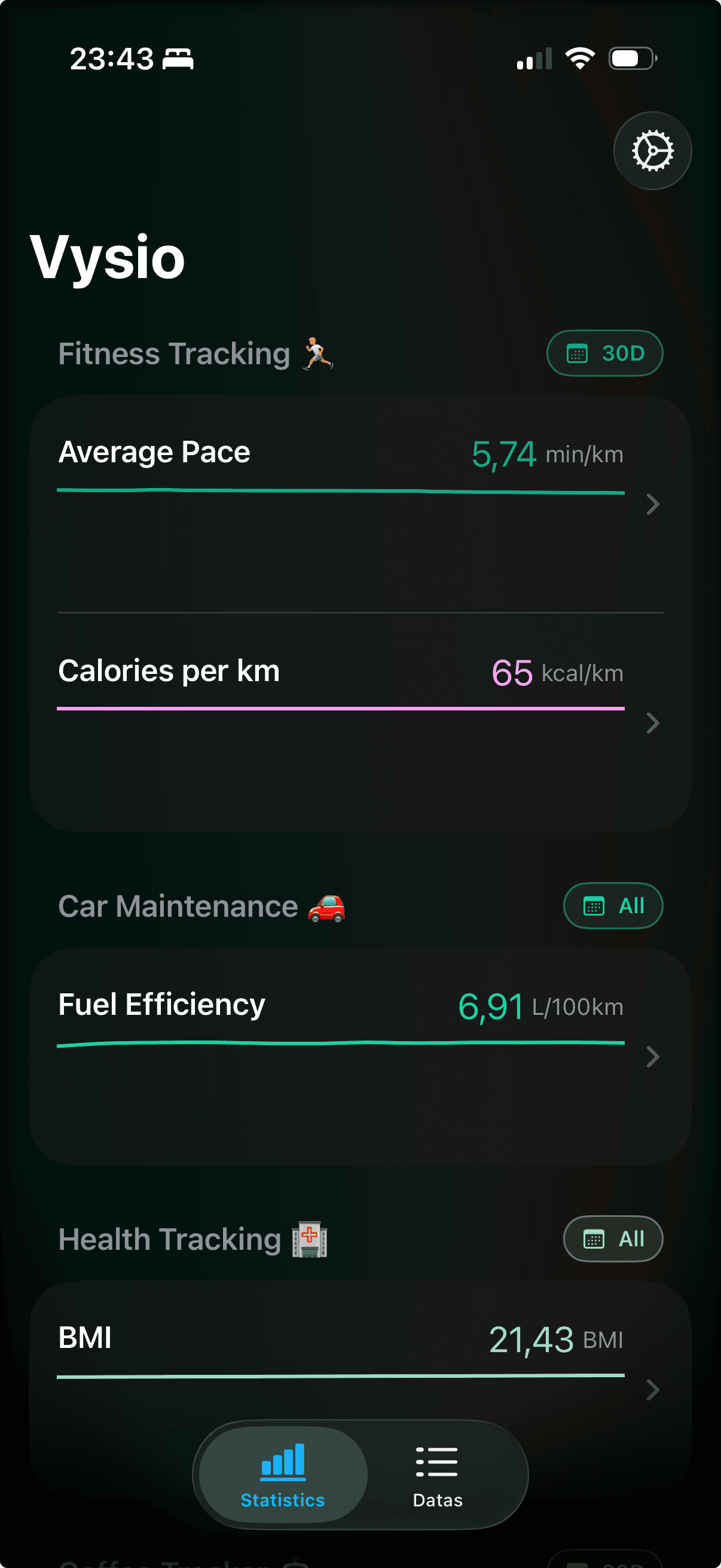The image size is (721, 1568).
Task: Click the hospital emoji beside Health Tracking
Action: click(x=310, y=1238)
